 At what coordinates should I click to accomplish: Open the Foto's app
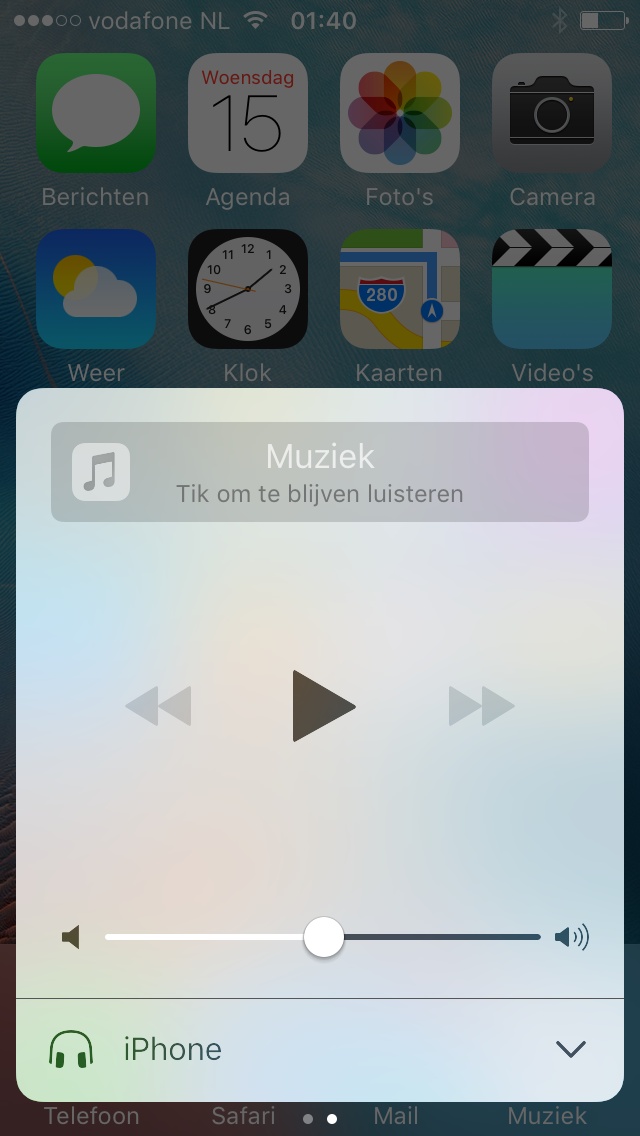[x=400, y=113]
